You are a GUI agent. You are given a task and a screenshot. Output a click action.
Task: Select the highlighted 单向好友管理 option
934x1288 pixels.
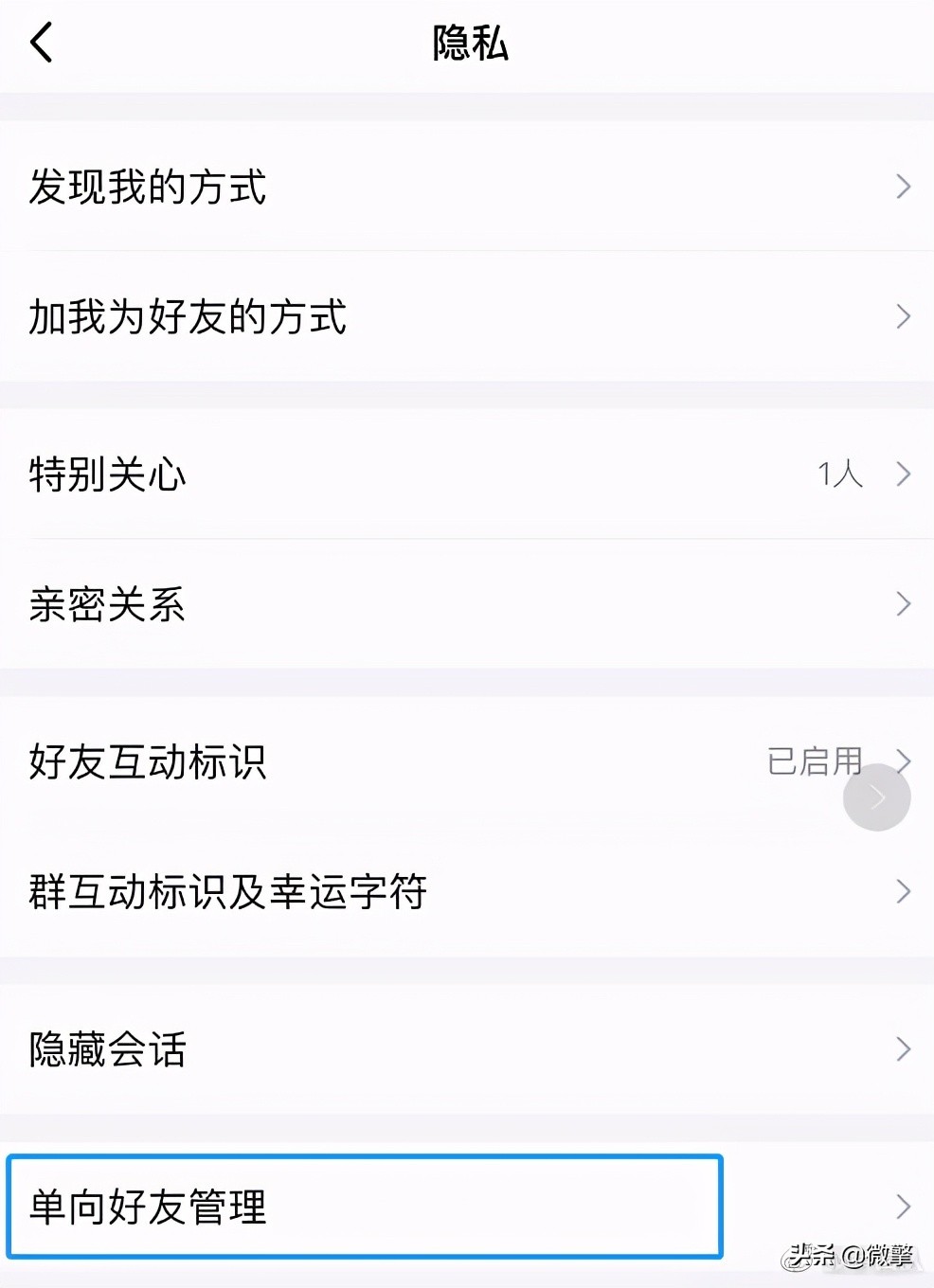click(x=365, y=1207)
